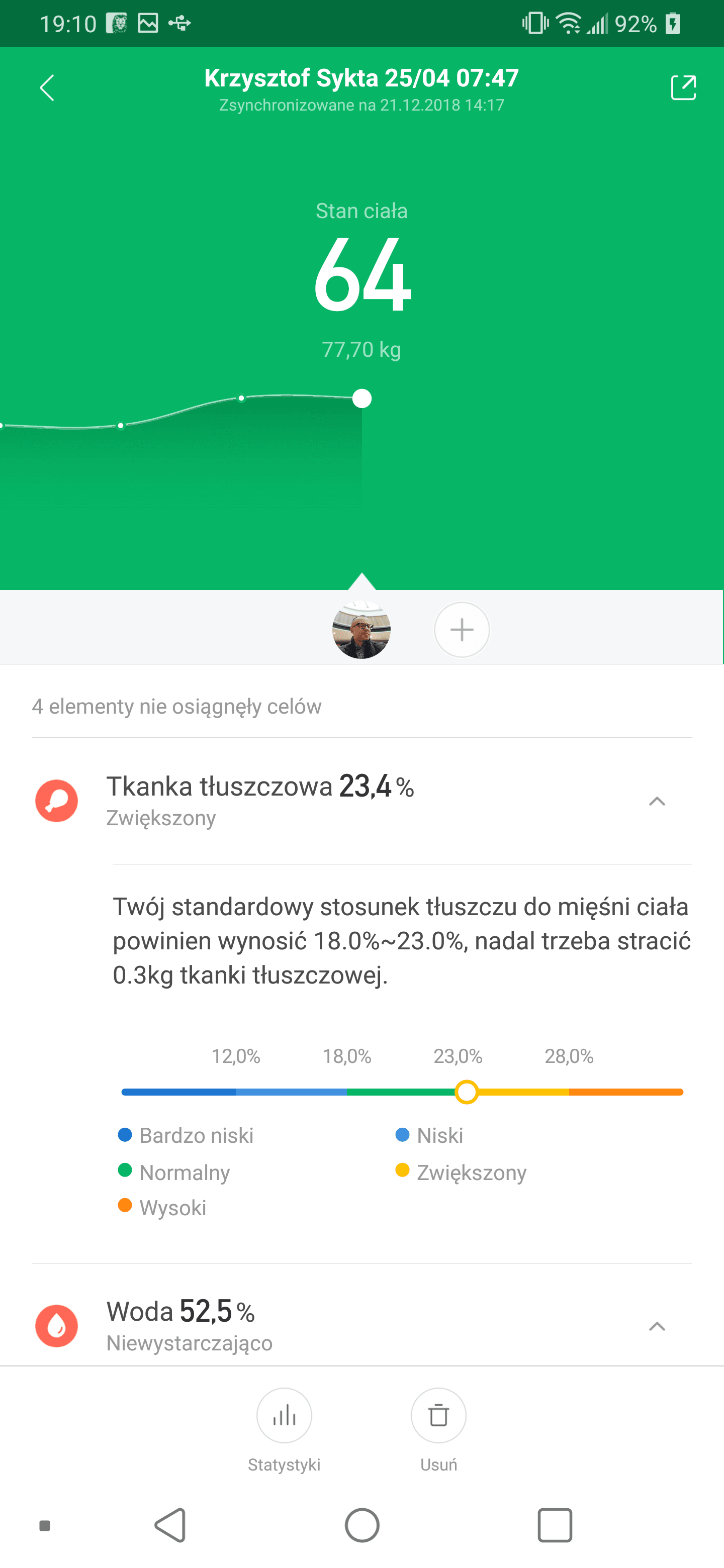The width and height of the screenshot is (724, 1568).
Task: Add a new user with the plus button
Action: [x=462, y=629]
